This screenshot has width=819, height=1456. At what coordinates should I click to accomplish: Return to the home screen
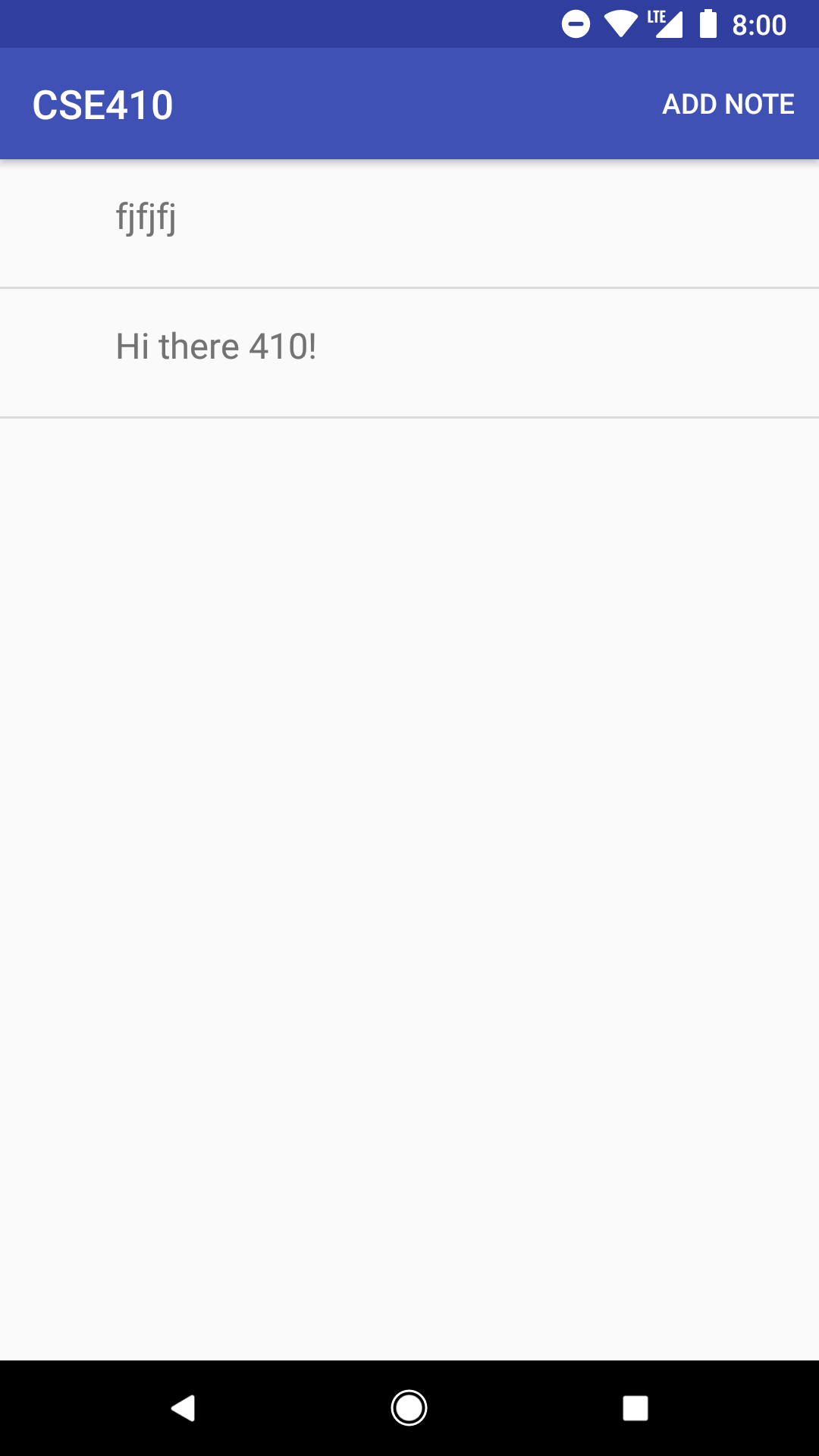tap(409, 1408)
